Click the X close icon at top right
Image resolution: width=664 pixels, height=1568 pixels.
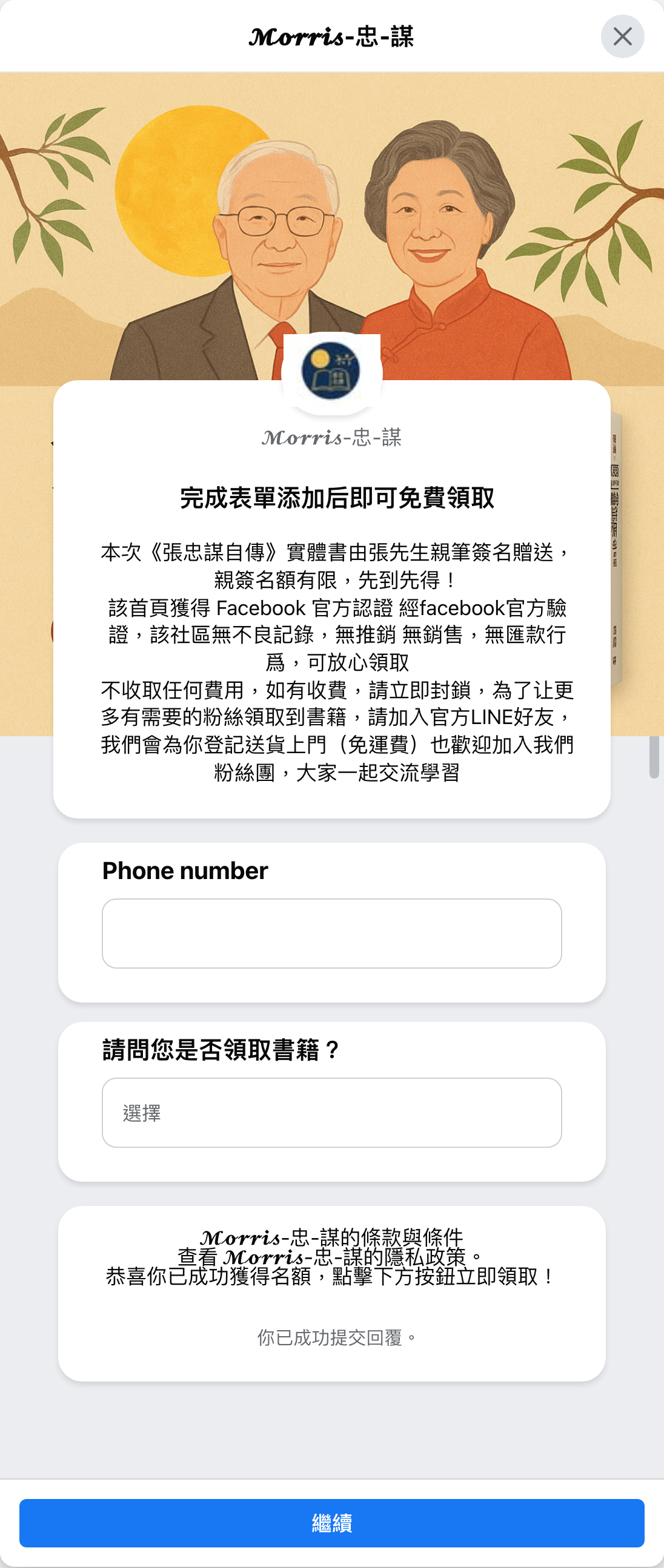622,36
